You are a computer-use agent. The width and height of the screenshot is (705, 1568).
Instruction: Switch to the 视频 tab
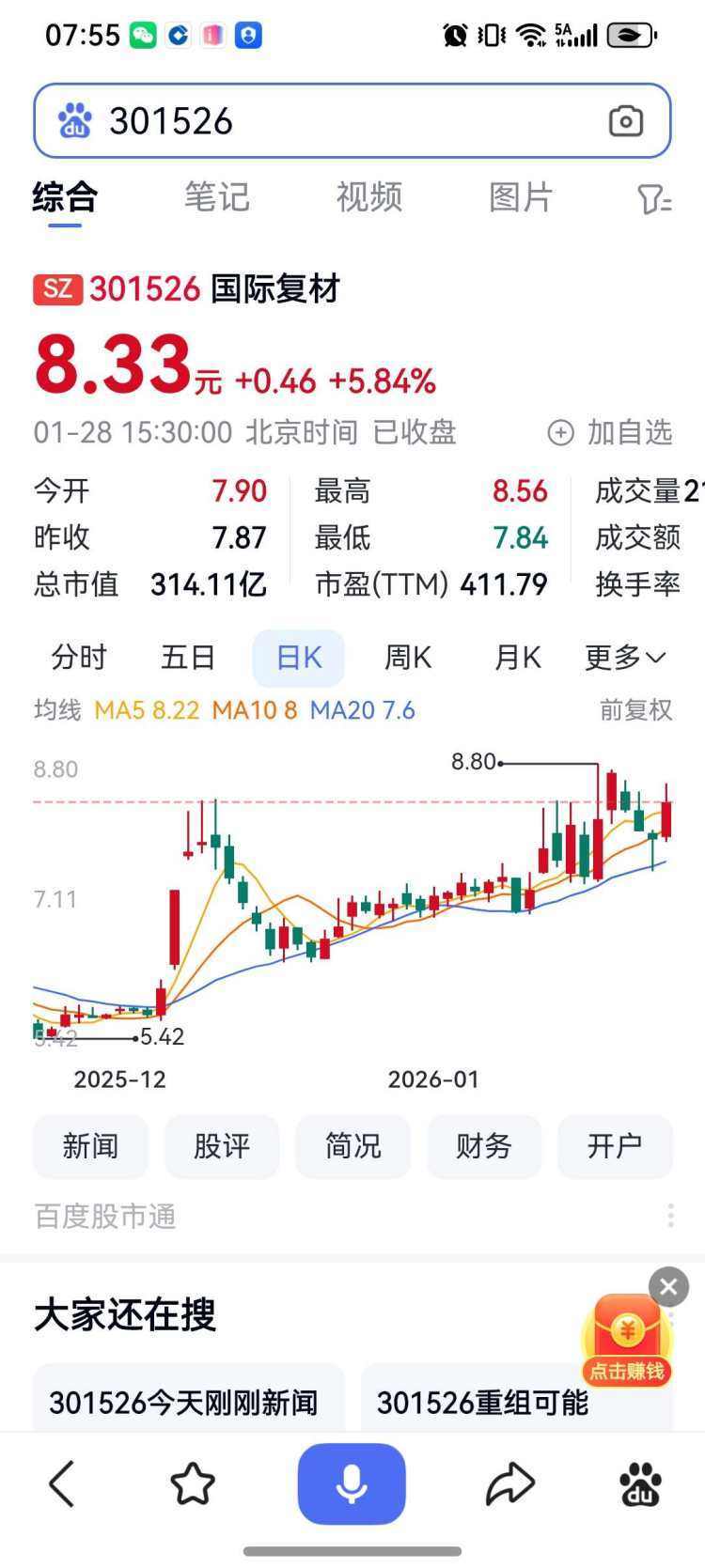[368, 198]
